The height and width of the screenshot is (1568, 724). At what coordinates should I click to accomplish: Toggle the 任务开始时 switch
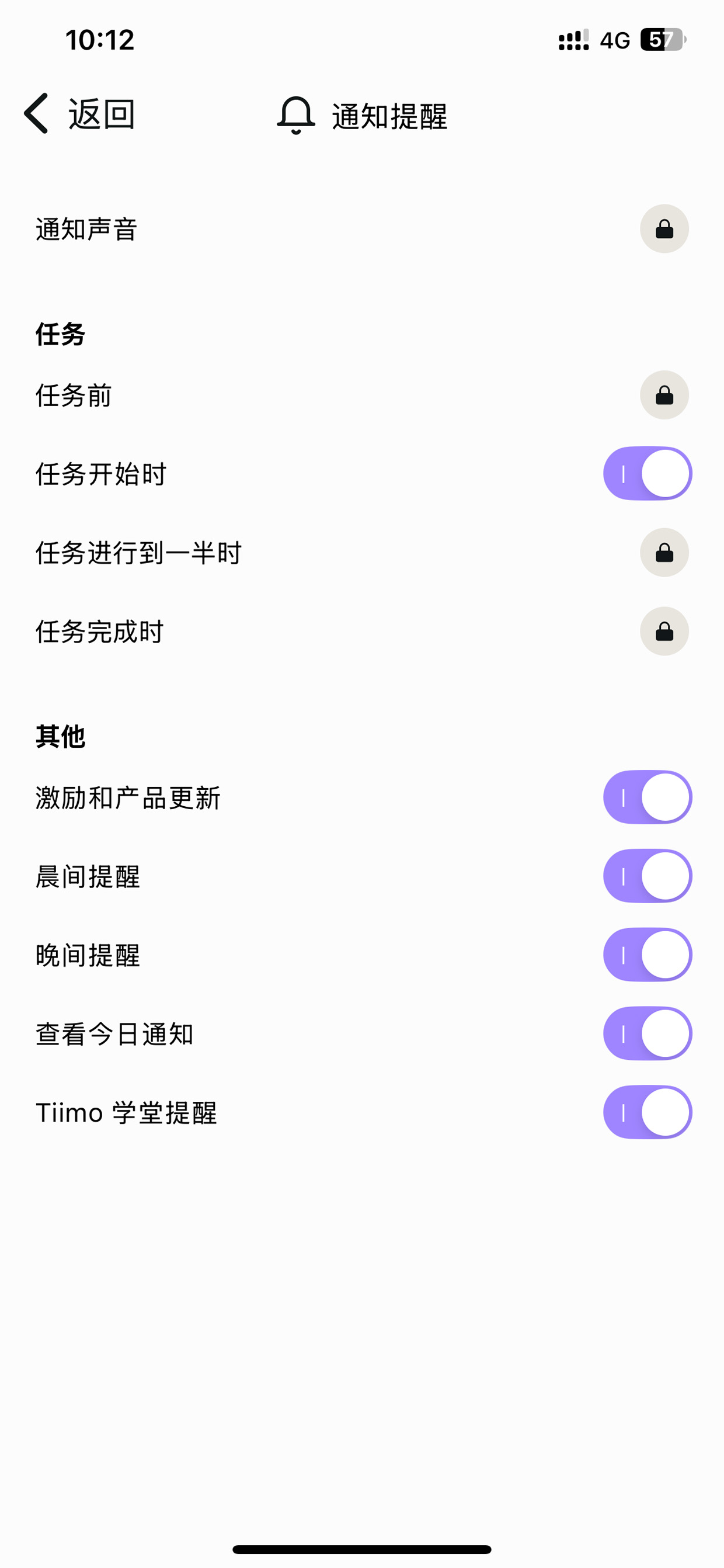648,474
